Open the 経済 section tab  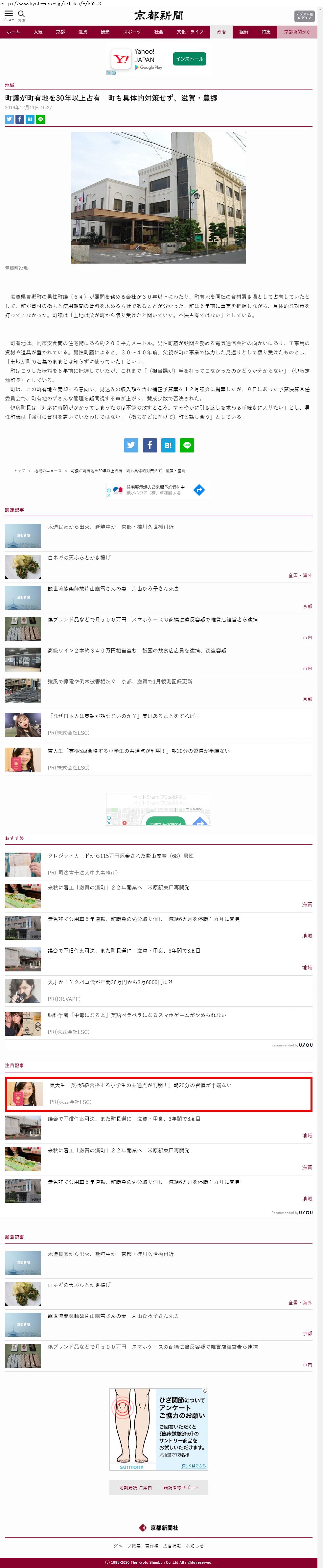[x=243, y=32]
